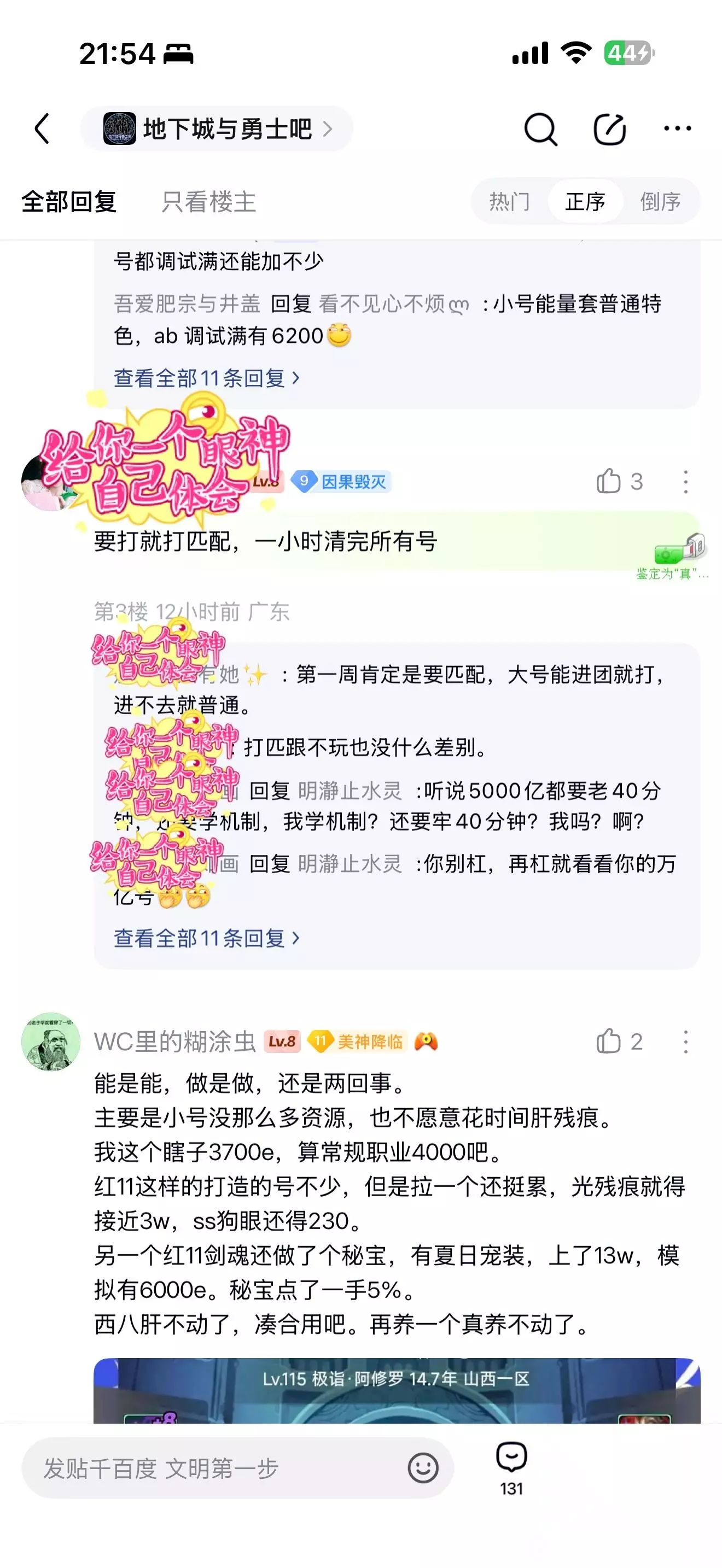Viewport: 722px width, 1568px height.
Task: Like the 要打就打匹配 comment
Action: pos(619,482)
